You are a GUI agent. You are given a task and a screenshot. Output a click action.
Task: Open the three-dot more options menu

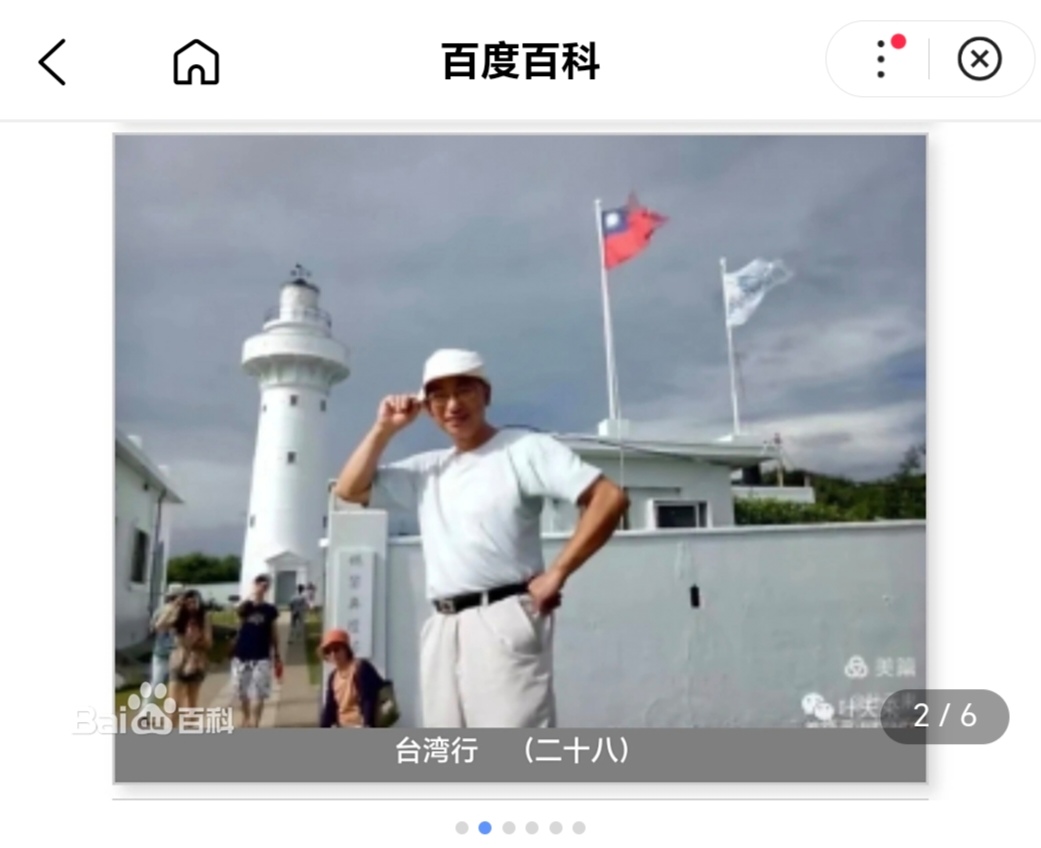[x=881, y=60]
